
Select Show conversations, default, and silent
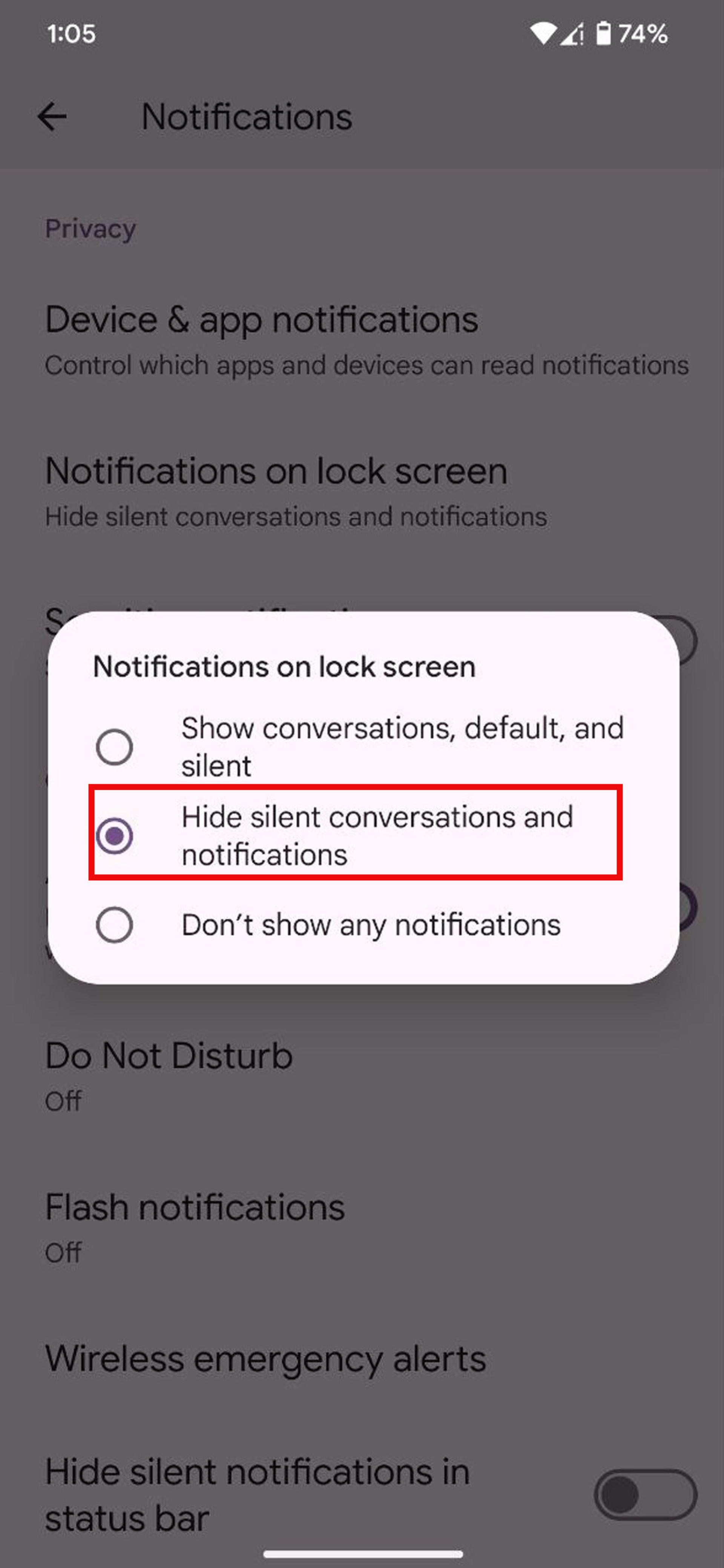tap(363, 746)
